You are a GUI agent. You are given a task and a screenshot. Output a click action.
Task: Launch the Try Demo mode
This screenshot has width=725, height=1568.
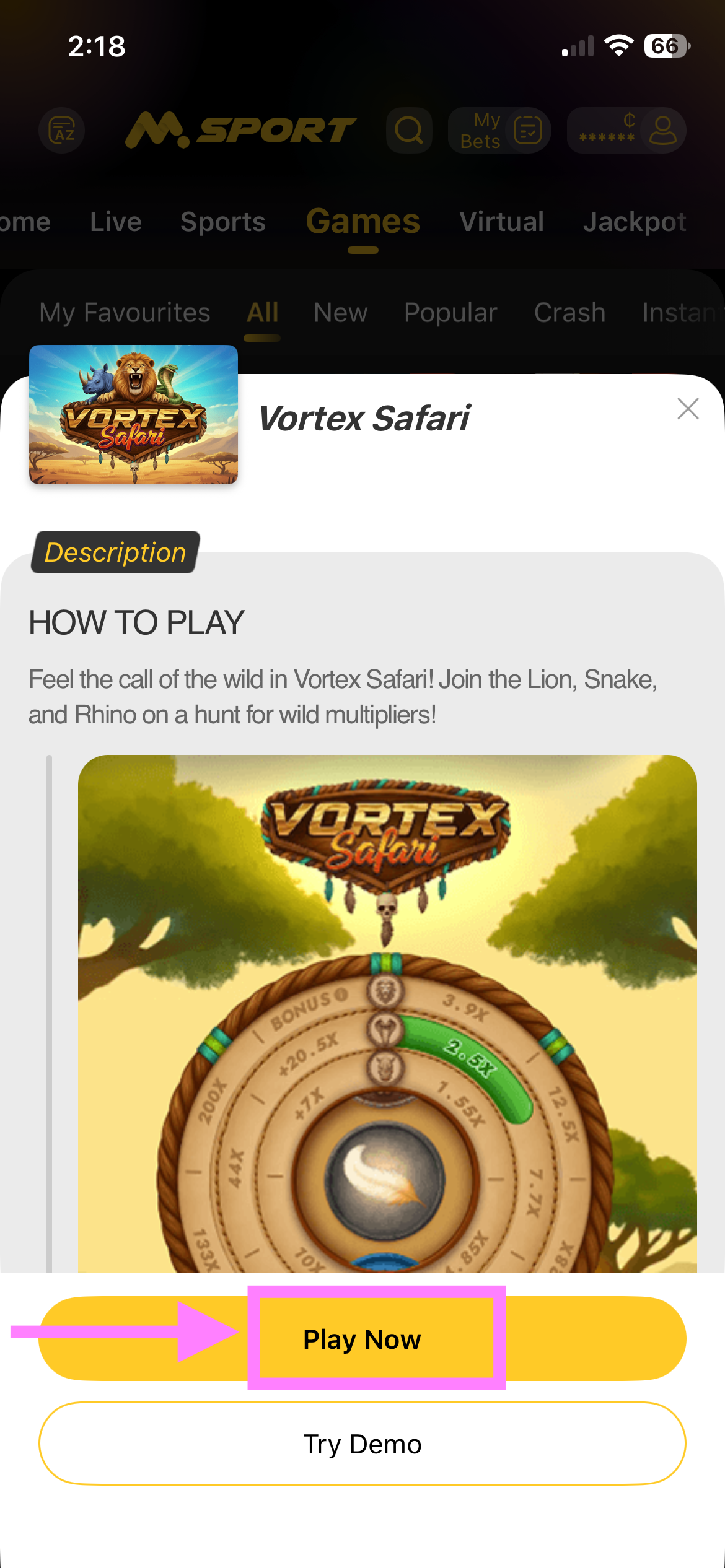362,1444
